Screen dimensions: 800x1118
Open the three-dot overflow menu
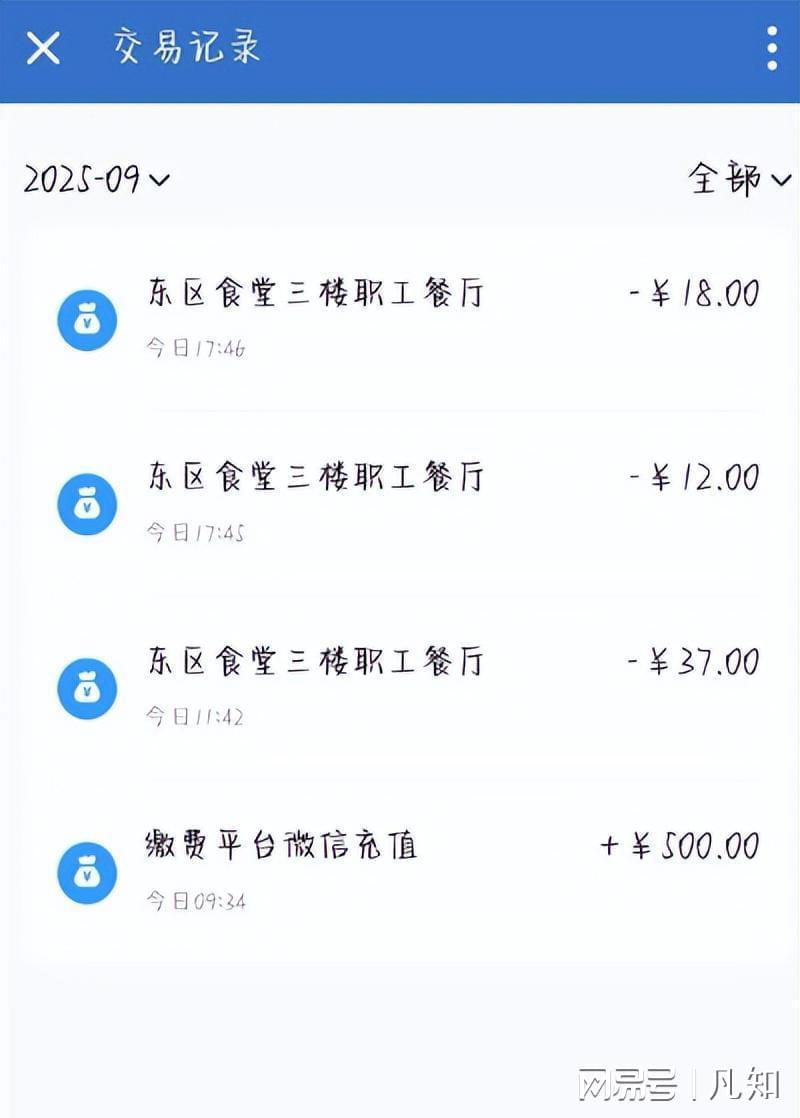(x=771, y=49)
